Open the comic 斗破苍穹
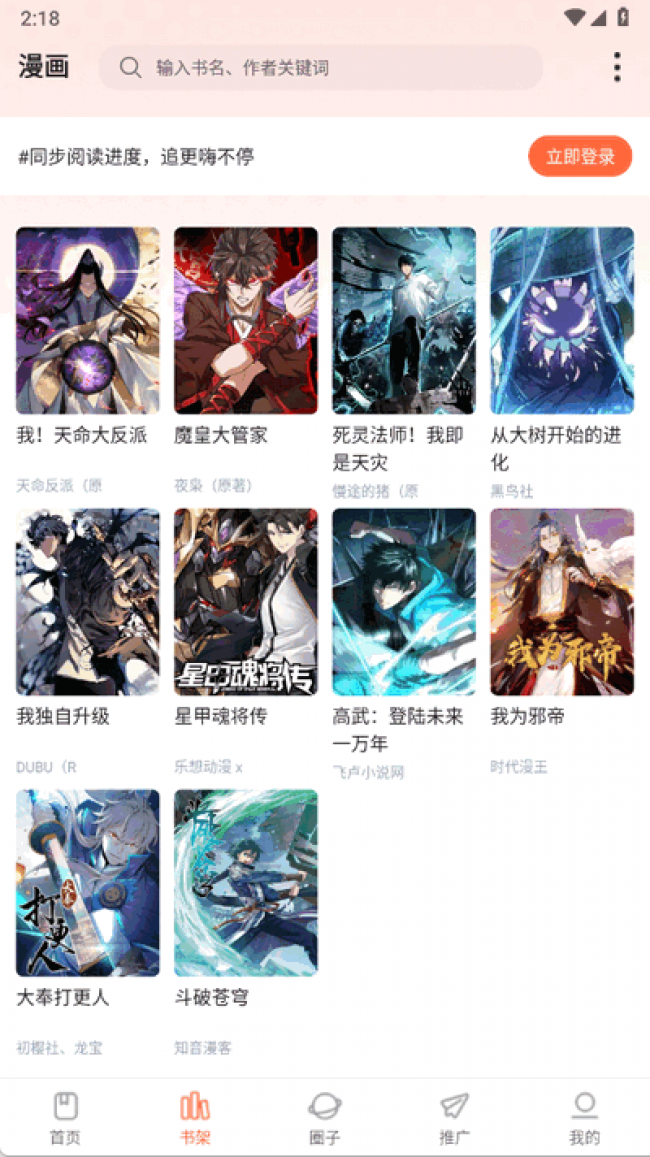 246,882
